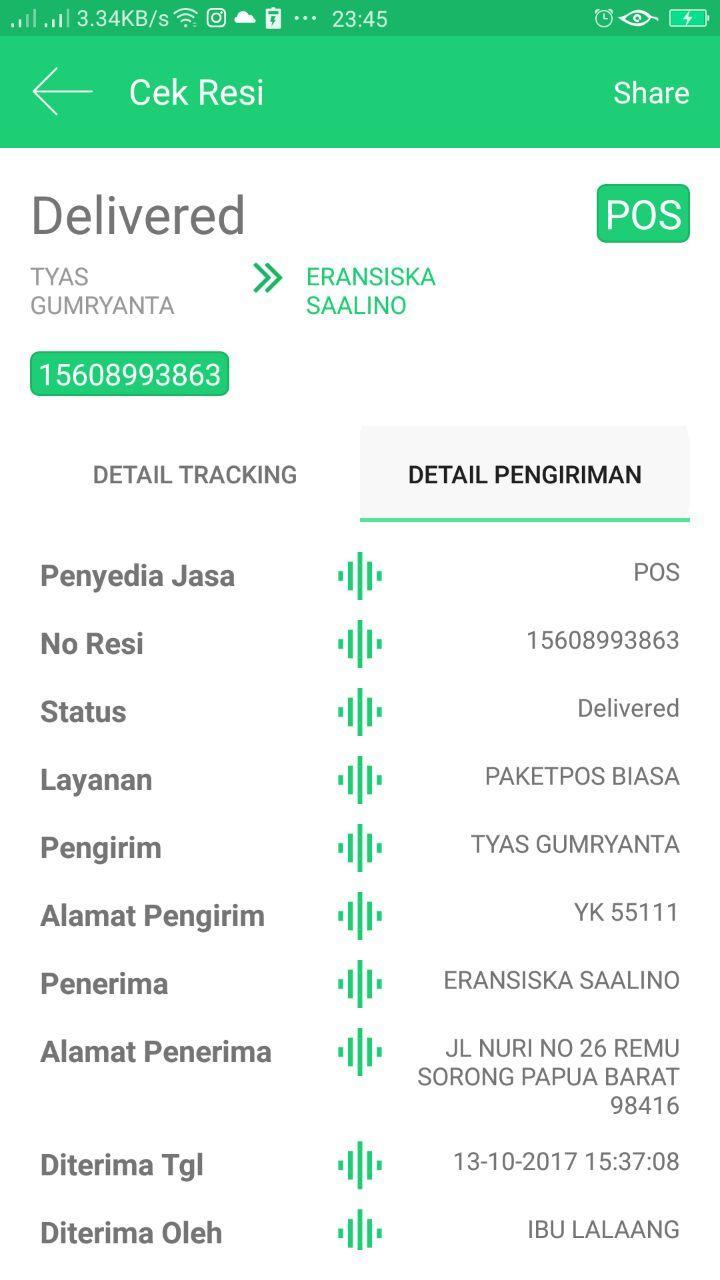Tap the voice icon beside Penyedia Jasa
This screenshot has height=1280, width=720.
pos(361,576)
